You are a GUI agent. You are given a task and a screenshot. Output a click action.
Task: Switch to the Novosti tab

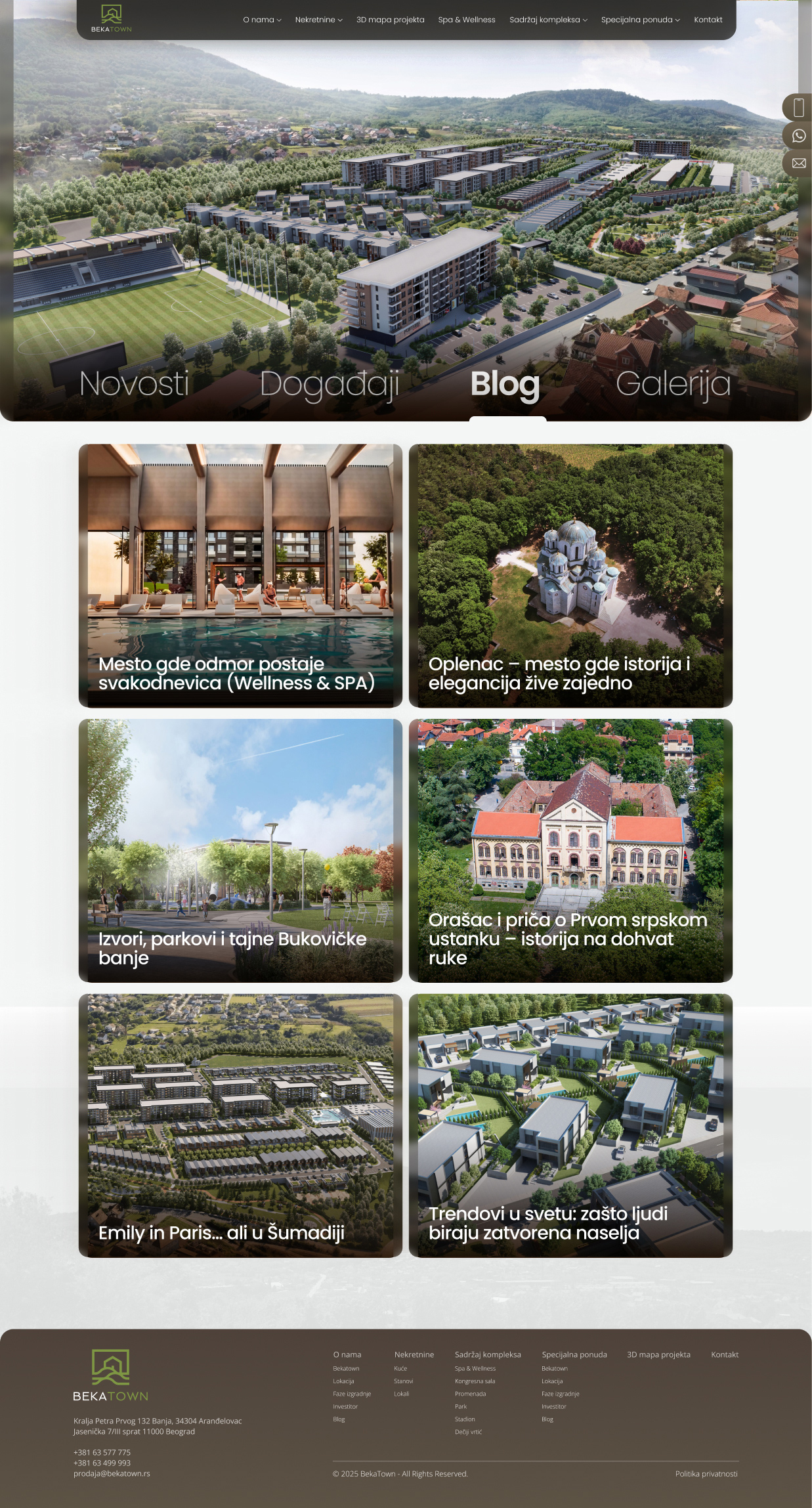point(134,383)
